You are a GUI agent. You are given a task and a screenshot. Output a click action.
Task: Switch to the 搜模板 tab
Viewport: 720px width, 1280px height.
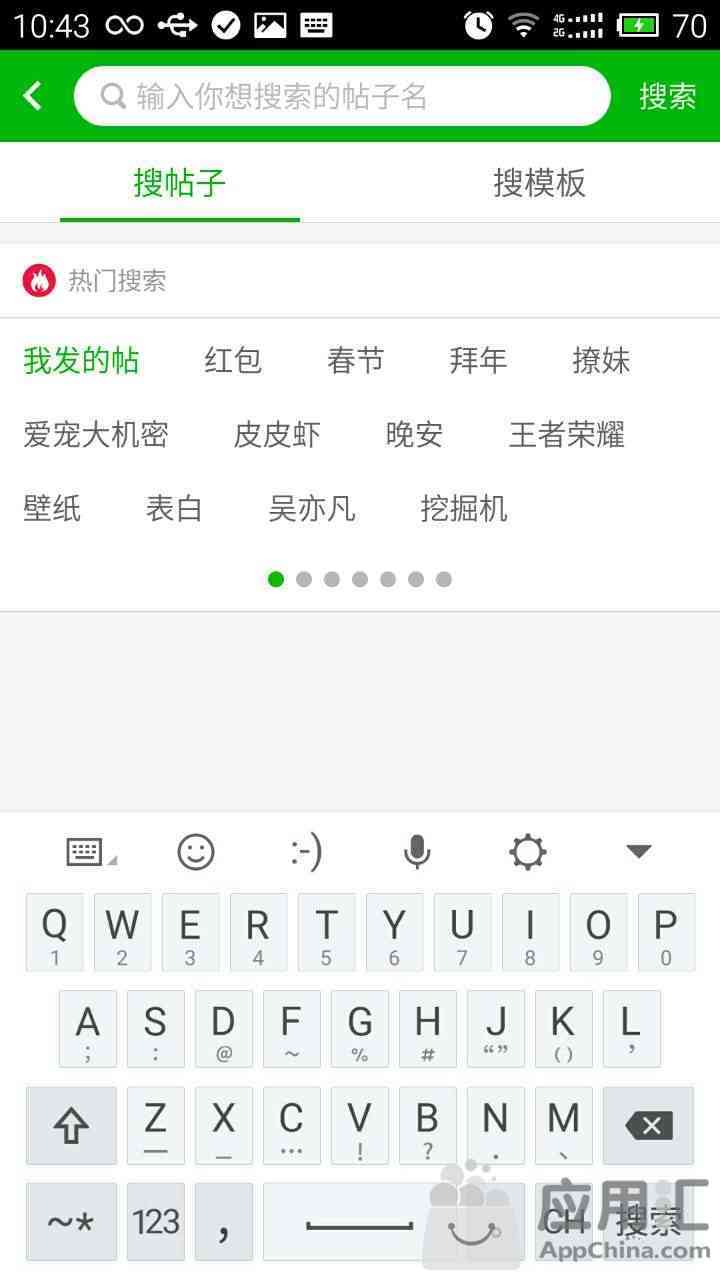tap(539, 183)
